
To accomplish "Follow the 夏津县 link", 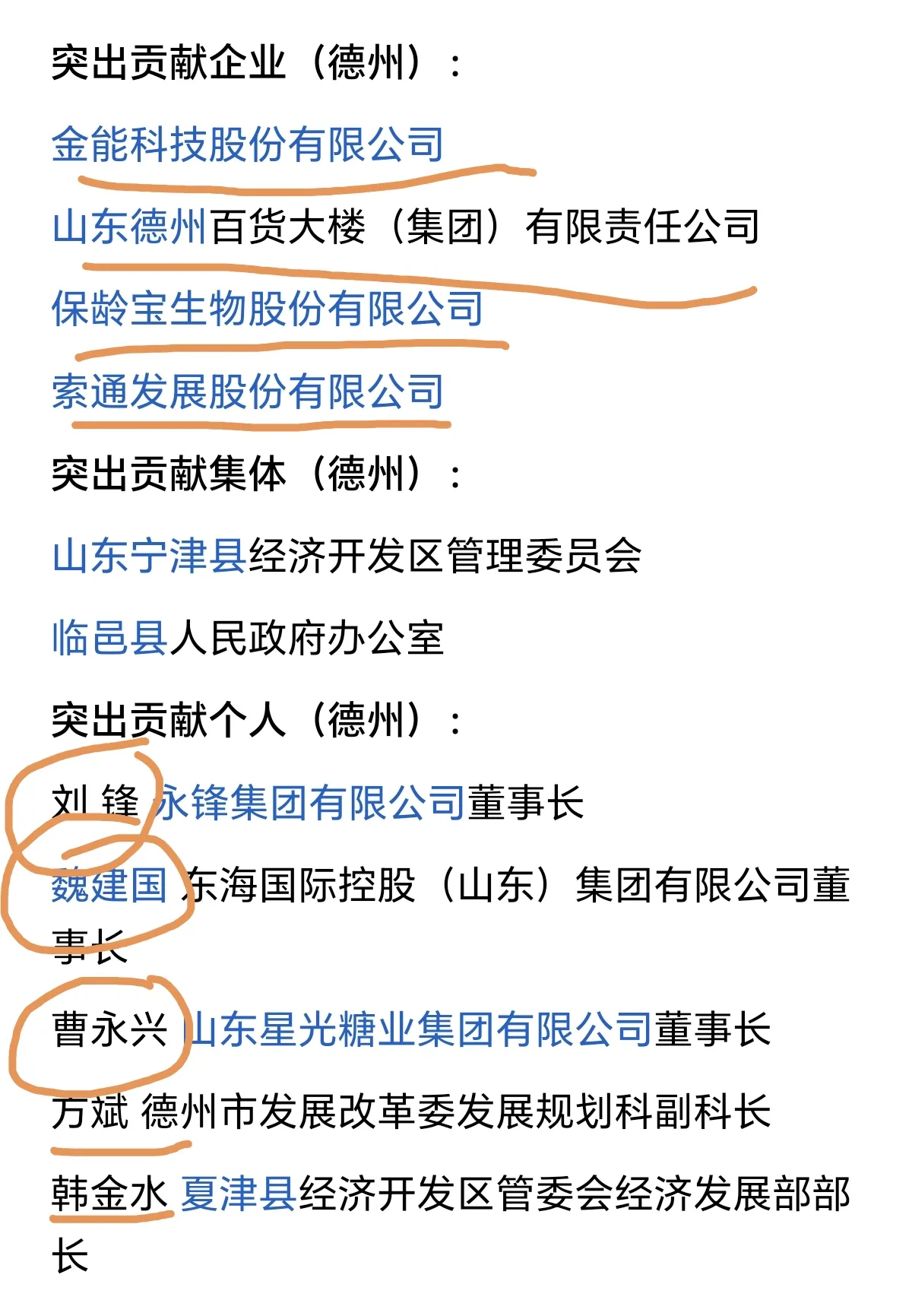I will point(239,1194).
